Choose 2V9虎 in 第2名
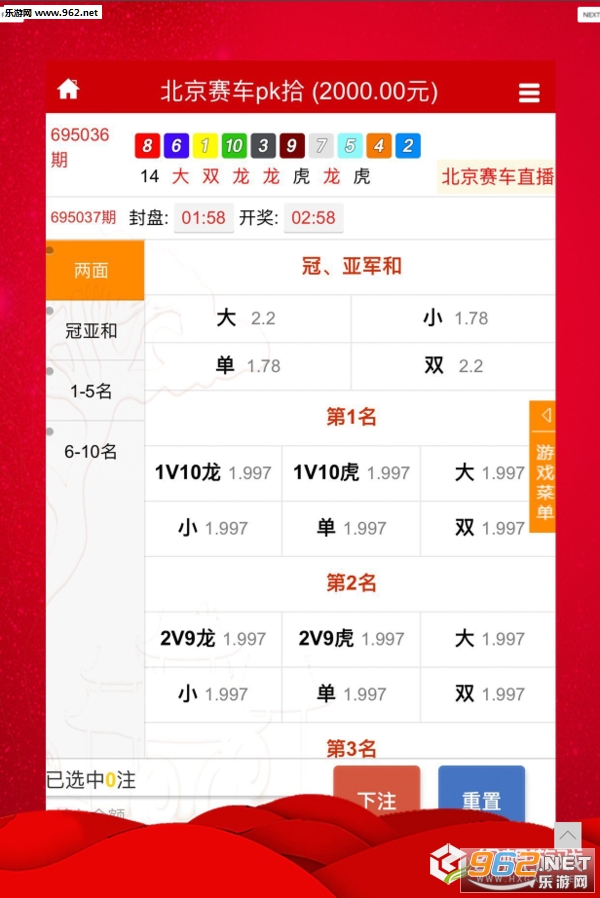600x898 pixels. [x=351, y=639]
